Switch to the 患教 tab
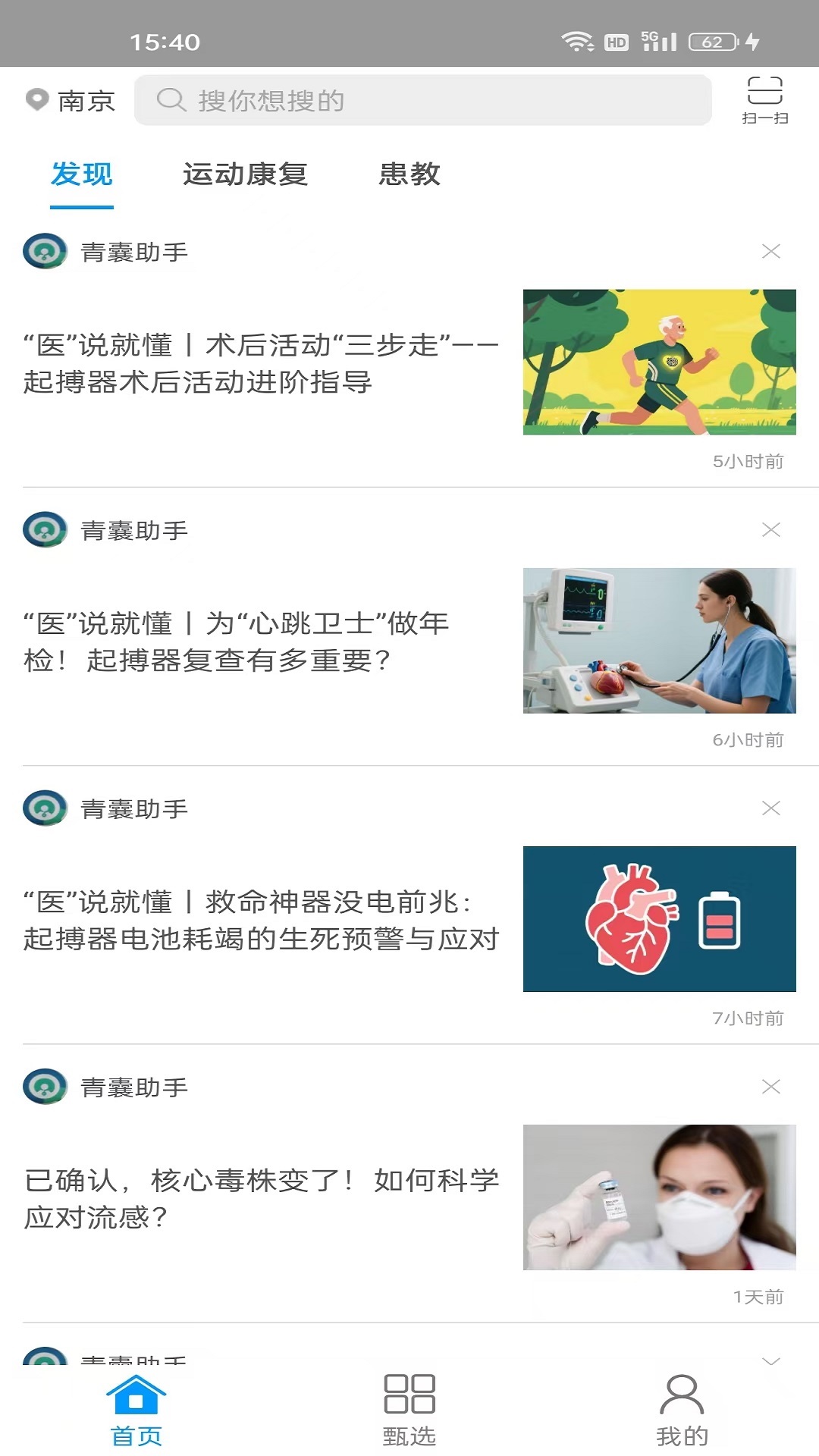The width and height of the screenshot is (819, 1456). 409,175
